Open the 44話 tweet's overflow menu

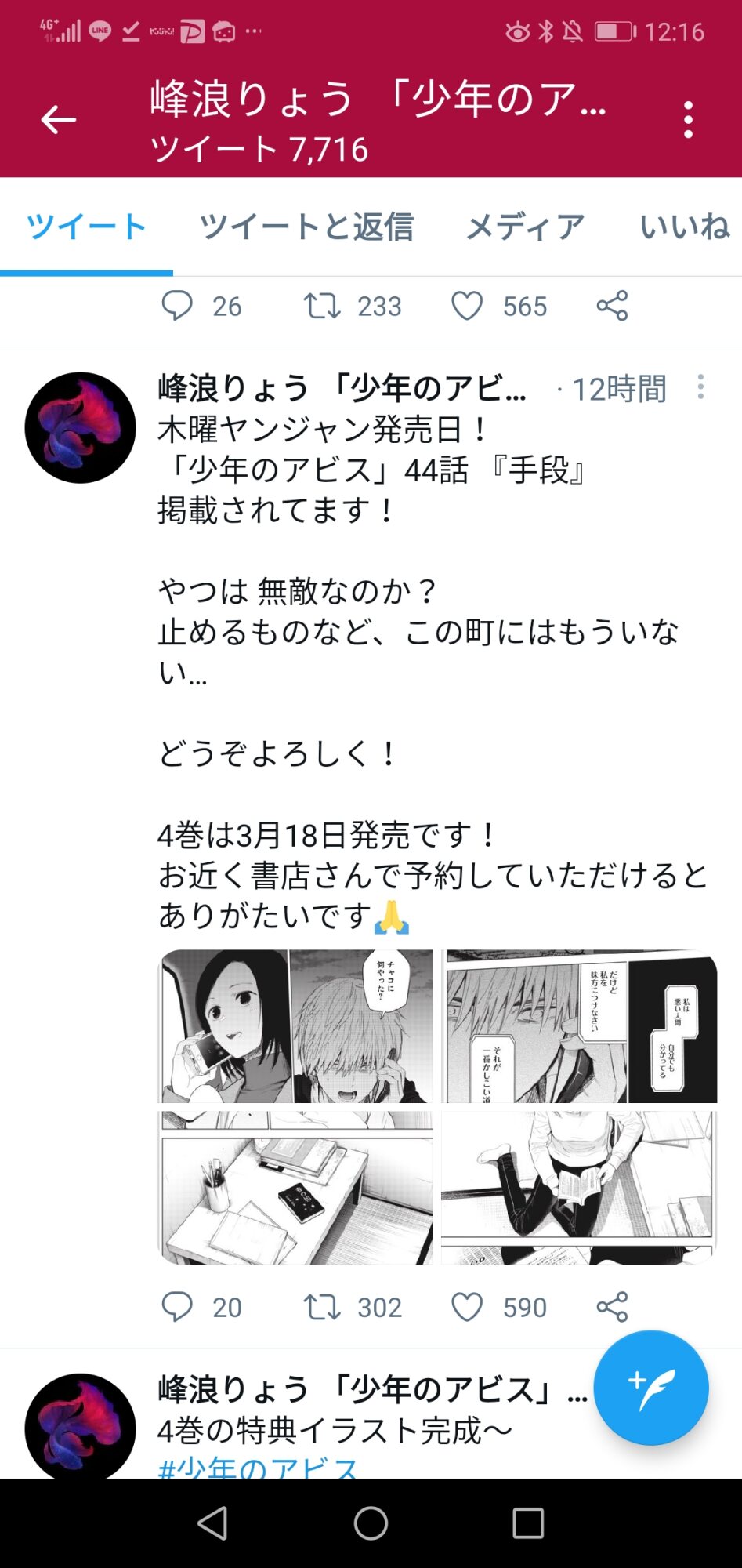[x=700, y=387]
